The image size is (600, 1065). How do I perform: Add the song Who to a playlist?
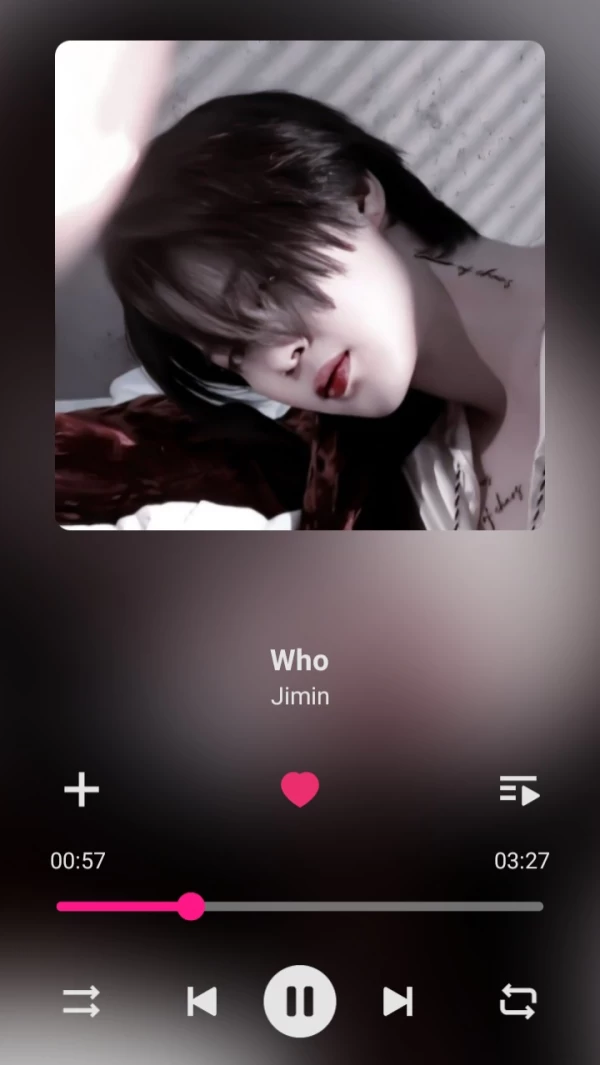click(82, 790)
